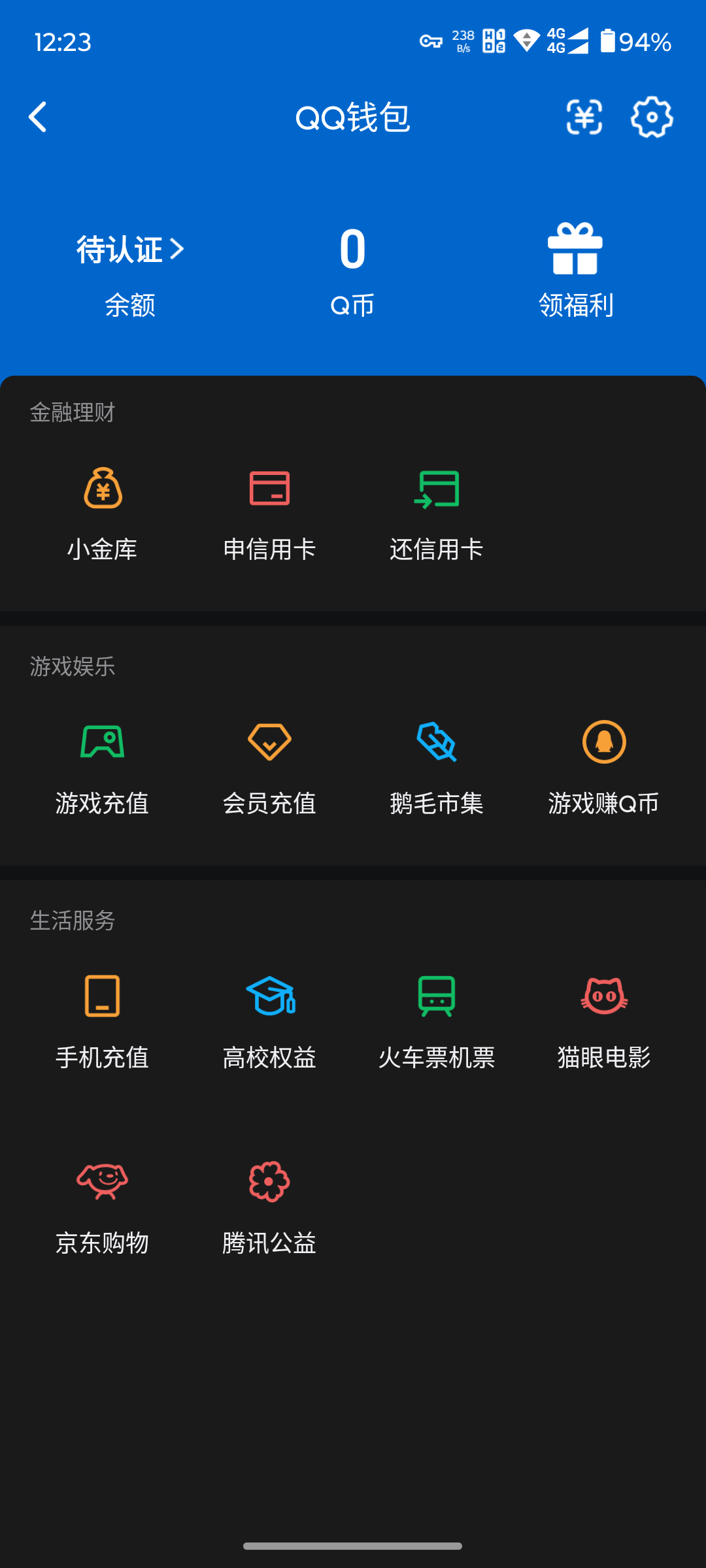Image resolution: width=706 pixels, height=1568 pixels.
Task: Open the currency exchange icon in title bar
Action: 584,118
